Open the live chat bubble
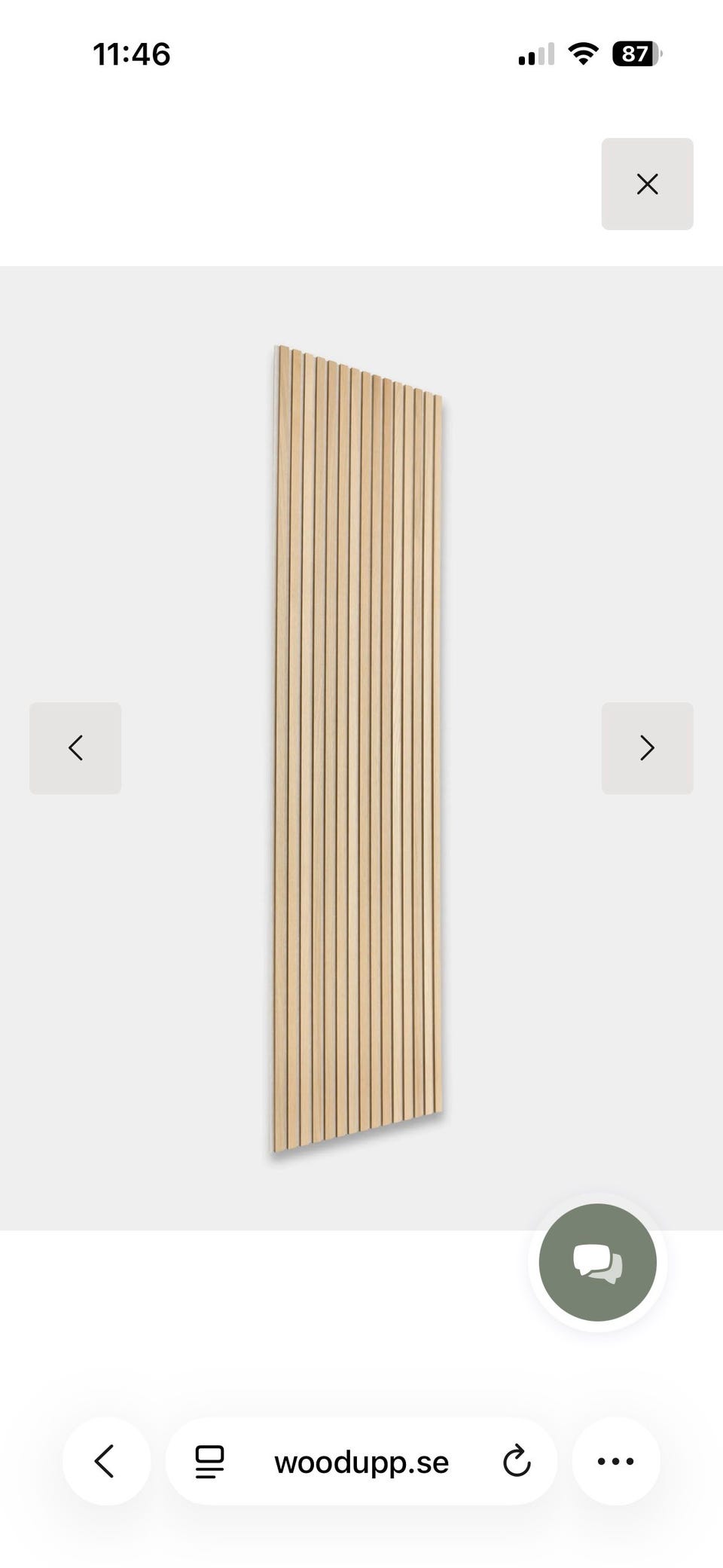723x1568 pixels. point(597,1262)
